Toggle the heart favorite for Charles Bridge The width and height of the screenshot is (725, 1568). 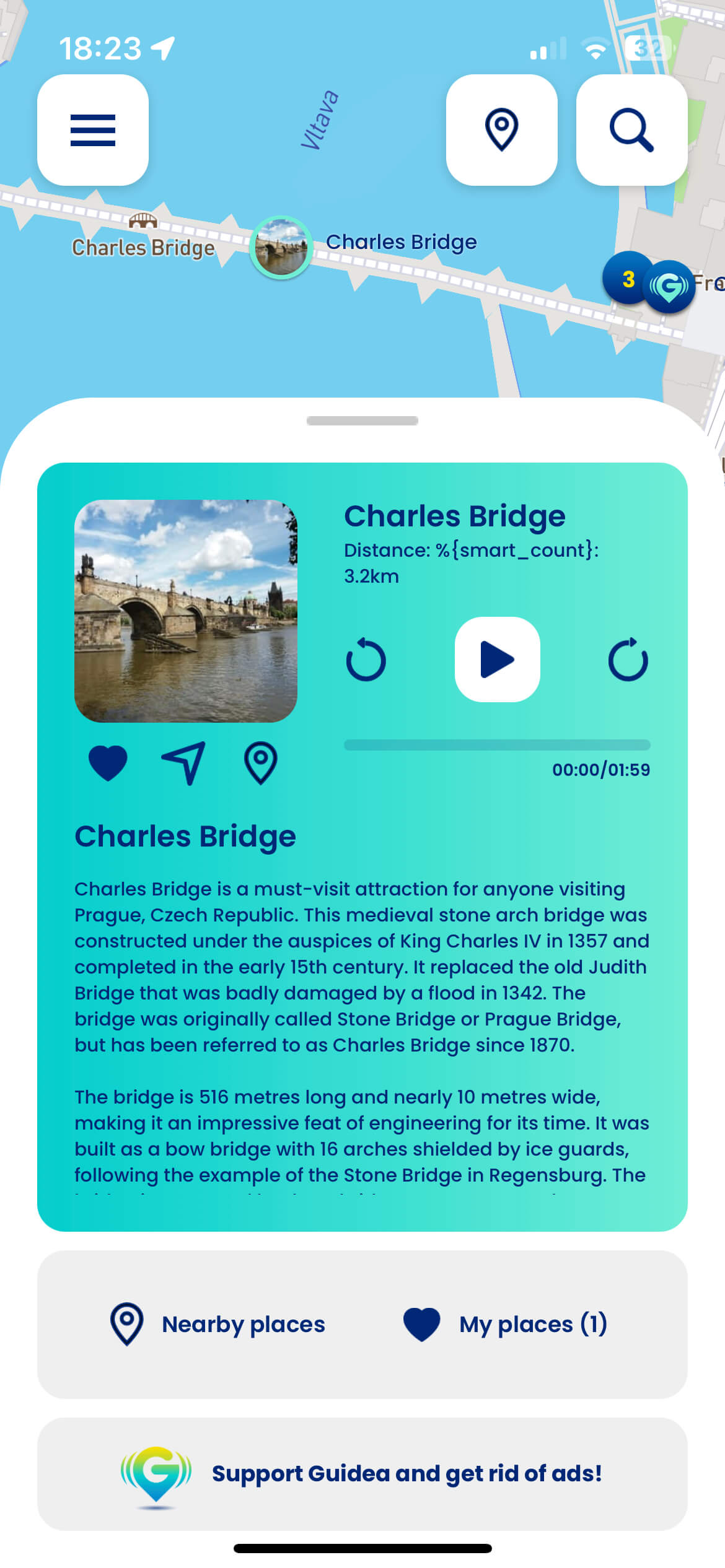108,763
